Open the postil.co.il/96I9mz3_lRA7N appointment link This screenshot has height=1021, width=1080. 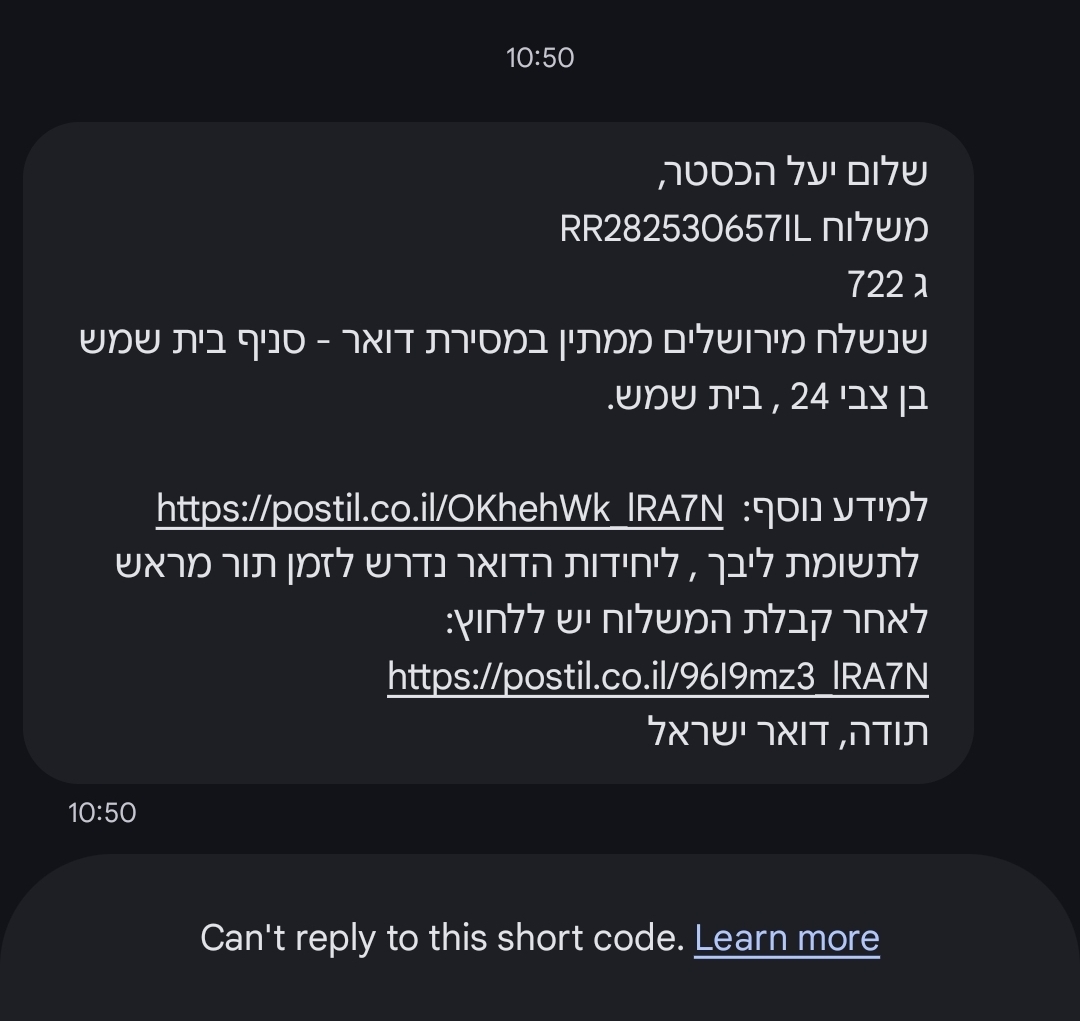point(657,677)
